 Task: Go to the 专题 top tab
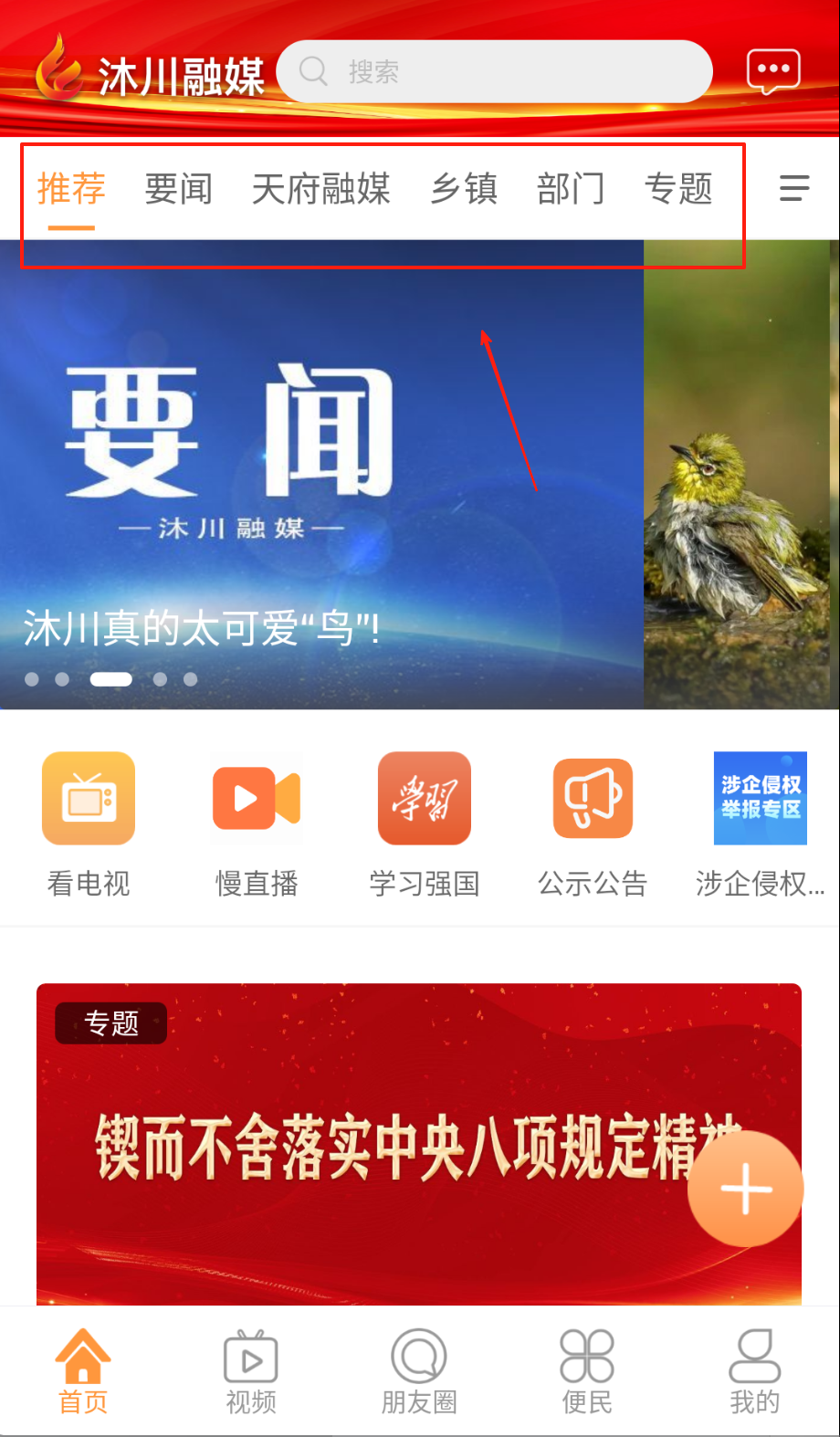pos(677,190)
